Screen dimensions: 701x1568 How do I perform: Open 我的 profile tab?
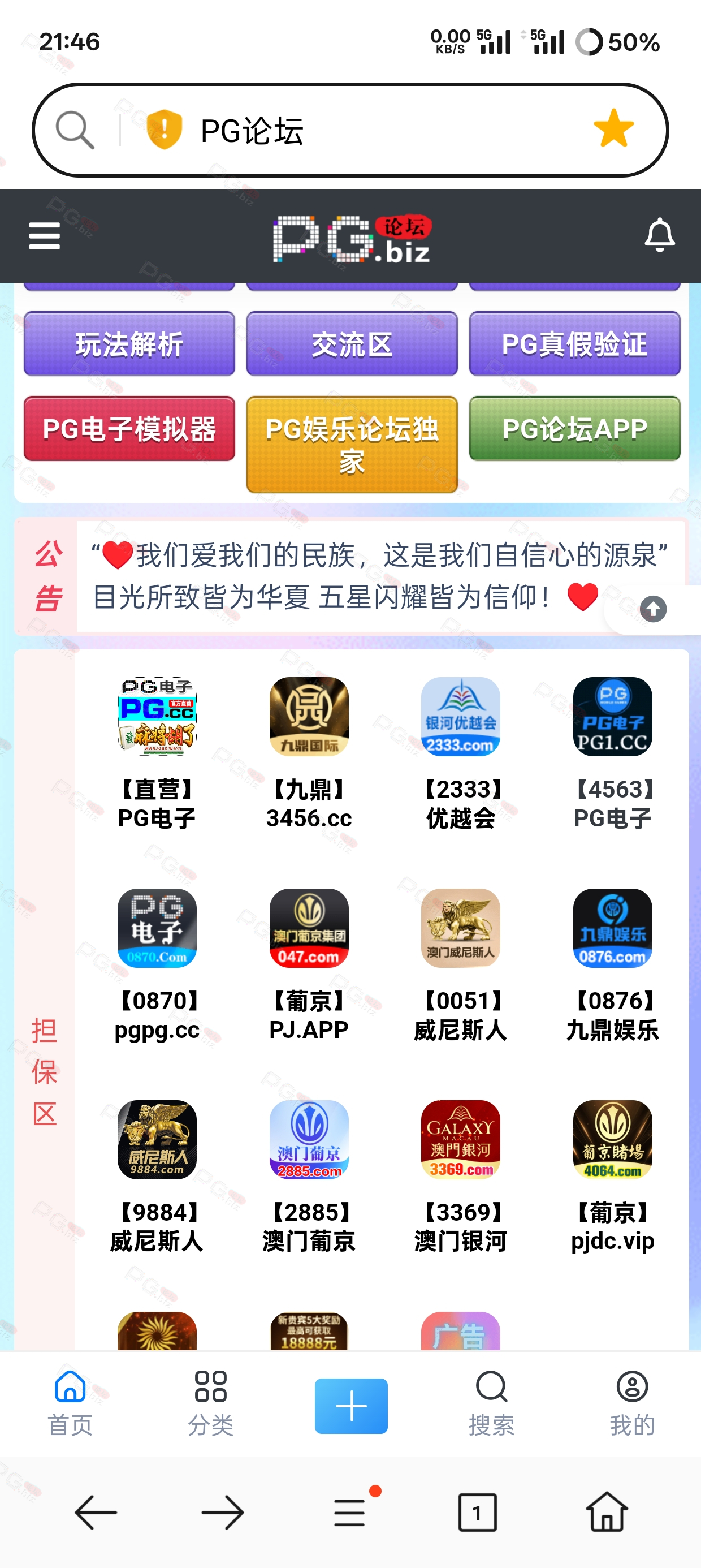coord(631,1403)
